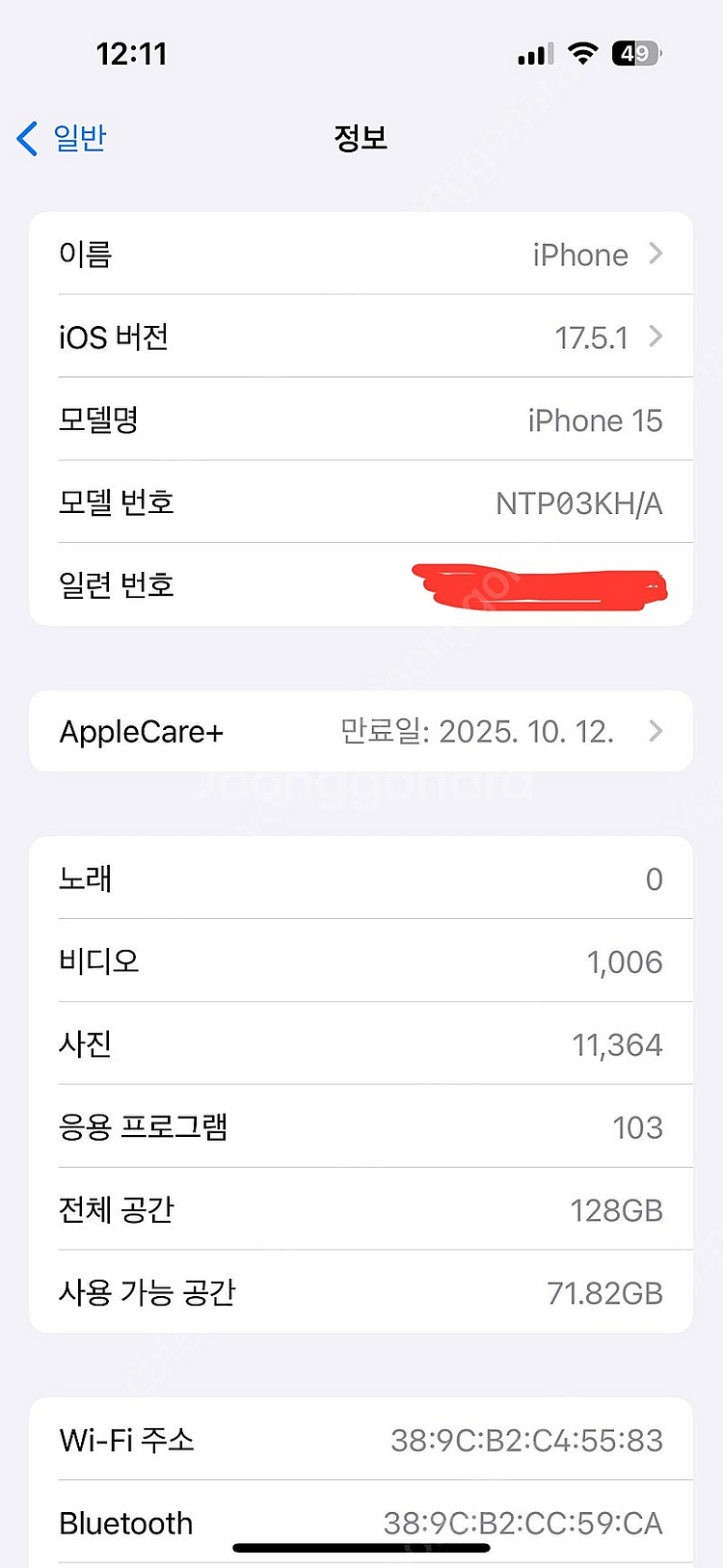Select the 일련 번호 row
The height and width of the screenshot is (1568, 723).
click(361, 584)
